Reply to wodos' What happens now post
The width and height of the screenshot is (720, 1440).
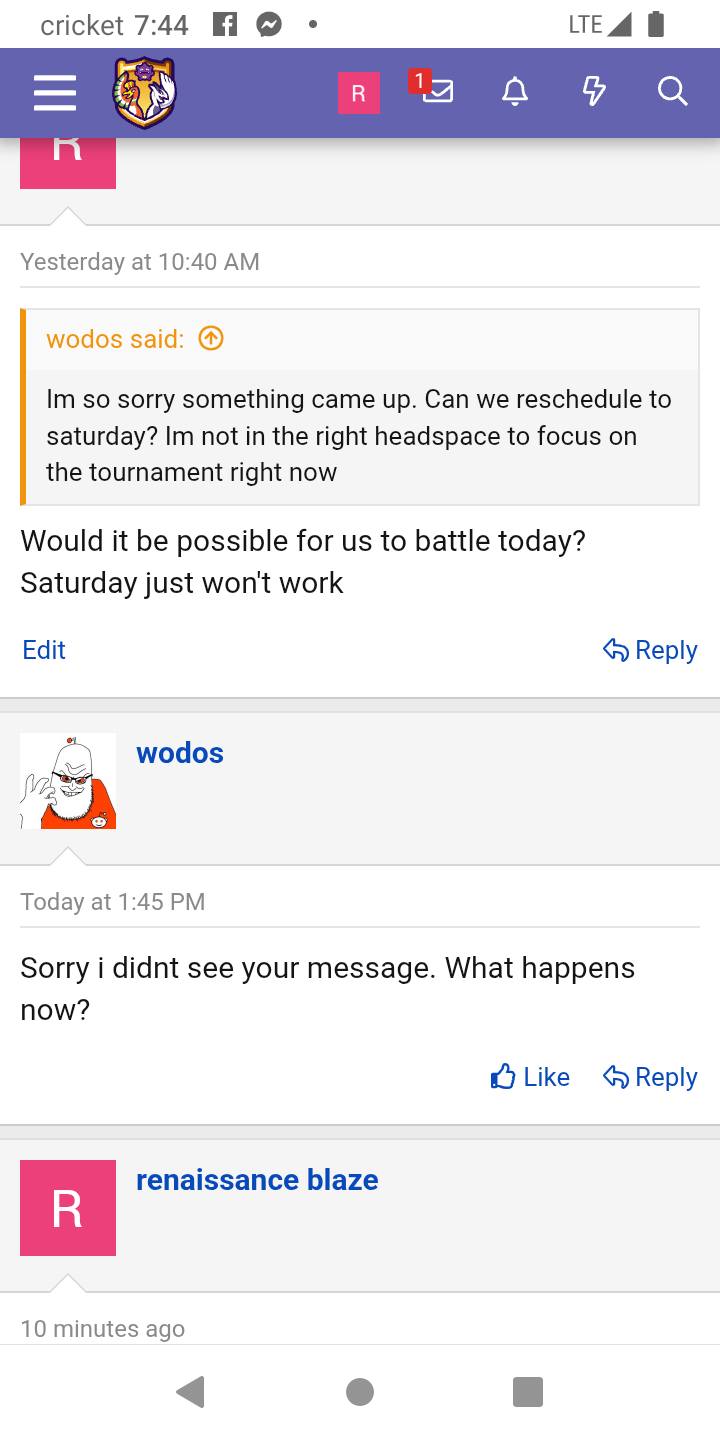tap(651, 1077)
